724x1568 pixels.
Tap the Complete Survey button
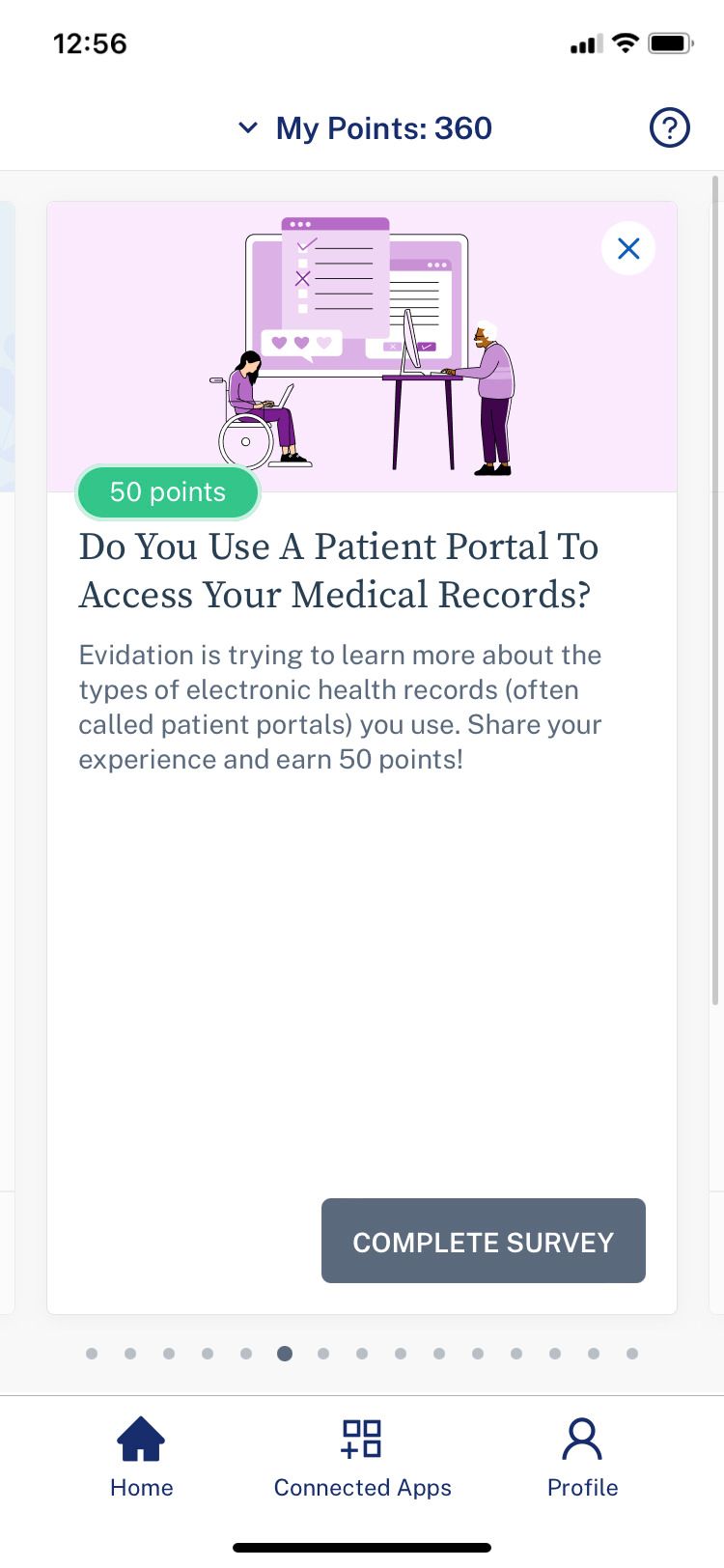(x=483, y=1241)
